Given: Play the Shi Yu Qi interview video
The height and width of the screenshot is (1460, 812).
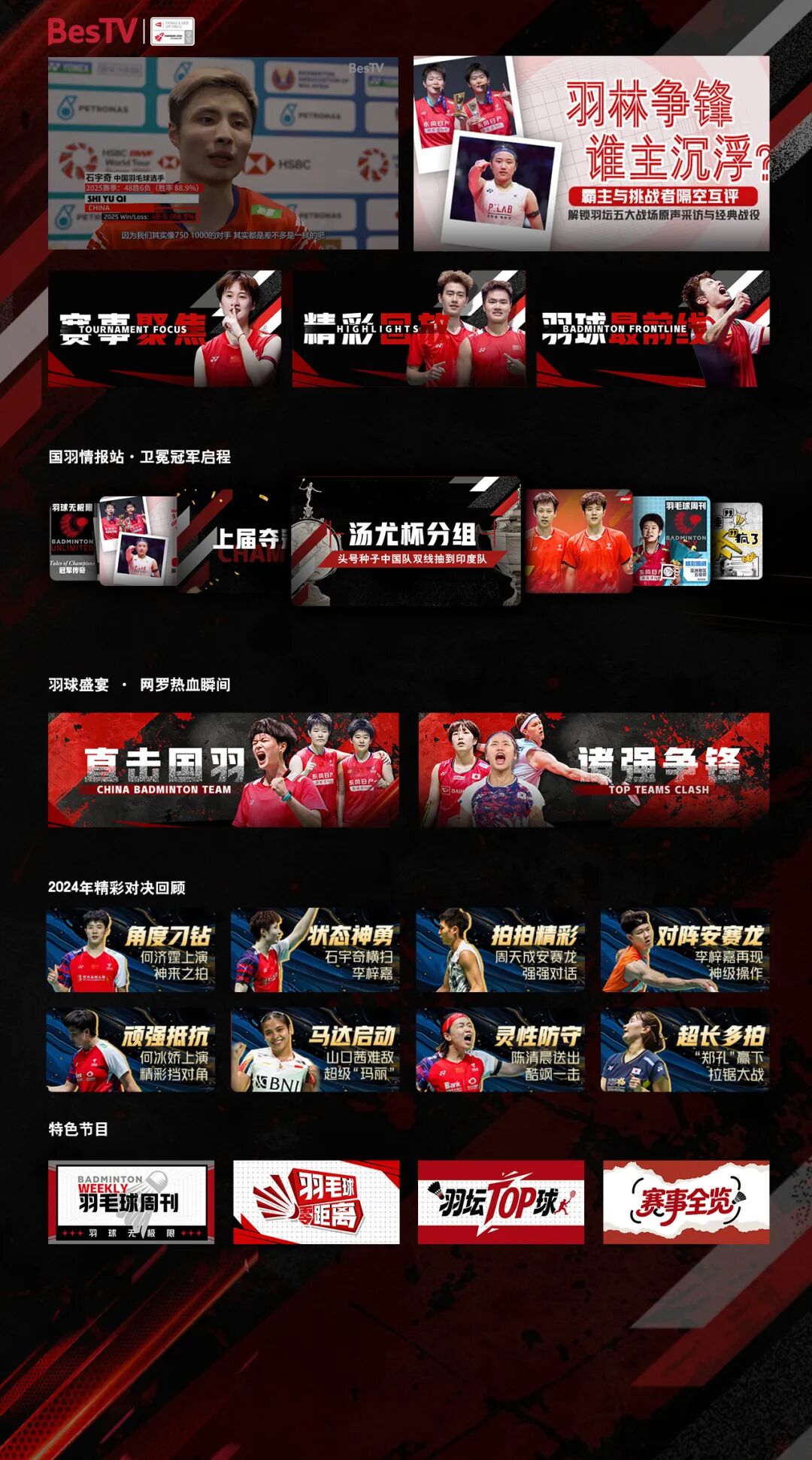Looking at the screenshot, I should (223, 153).
